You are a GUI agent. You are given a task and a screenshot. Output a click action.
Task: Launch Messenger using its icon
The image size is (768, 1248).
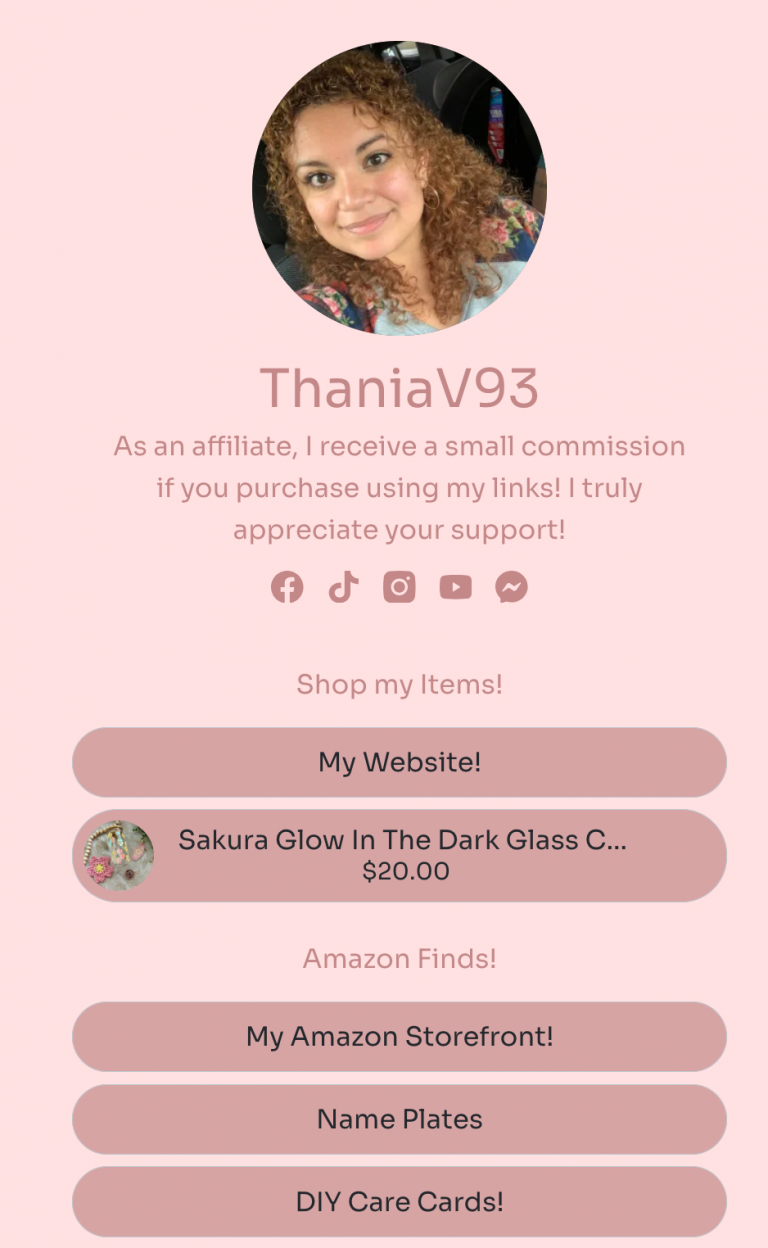(x=512, y=587)
